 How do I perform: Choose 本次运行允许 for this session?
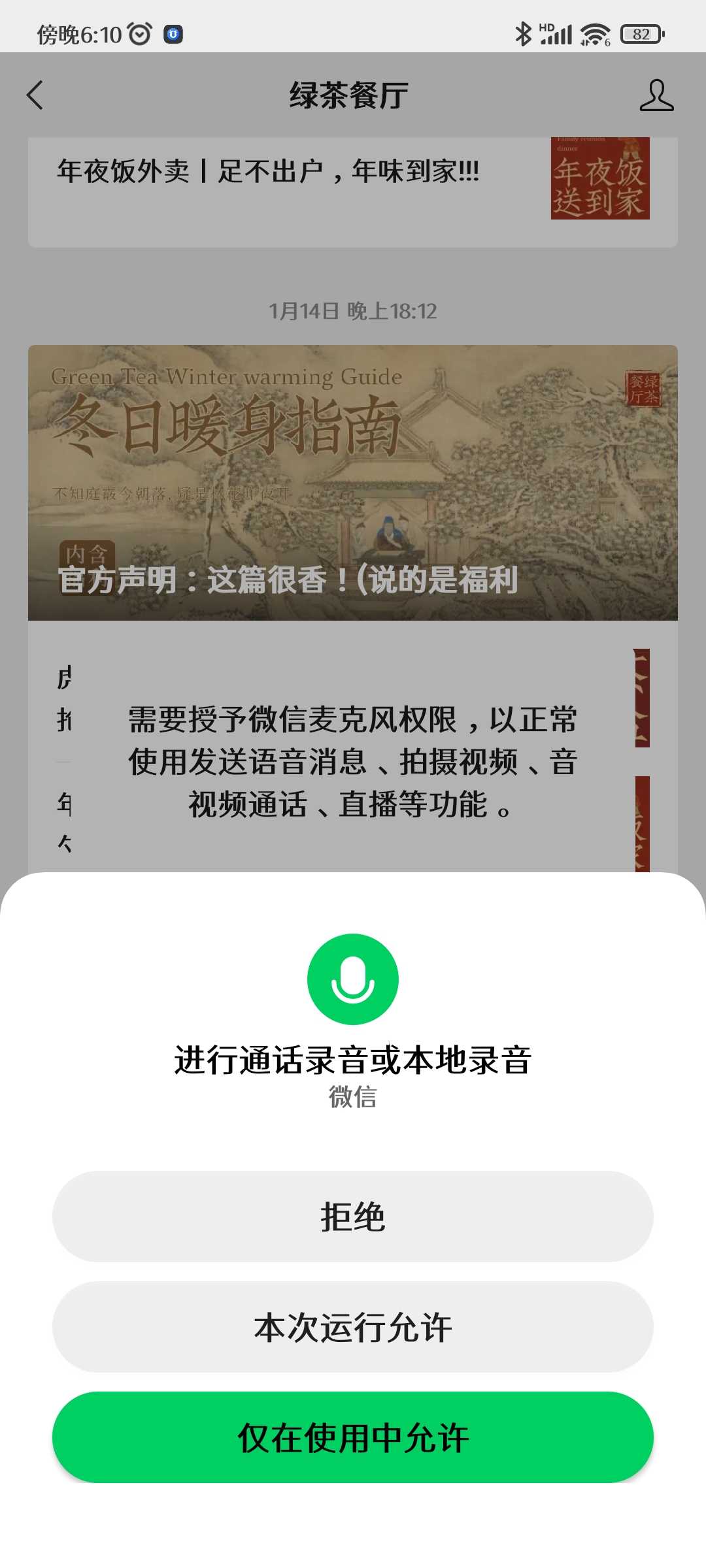[x=353, y=1327]
